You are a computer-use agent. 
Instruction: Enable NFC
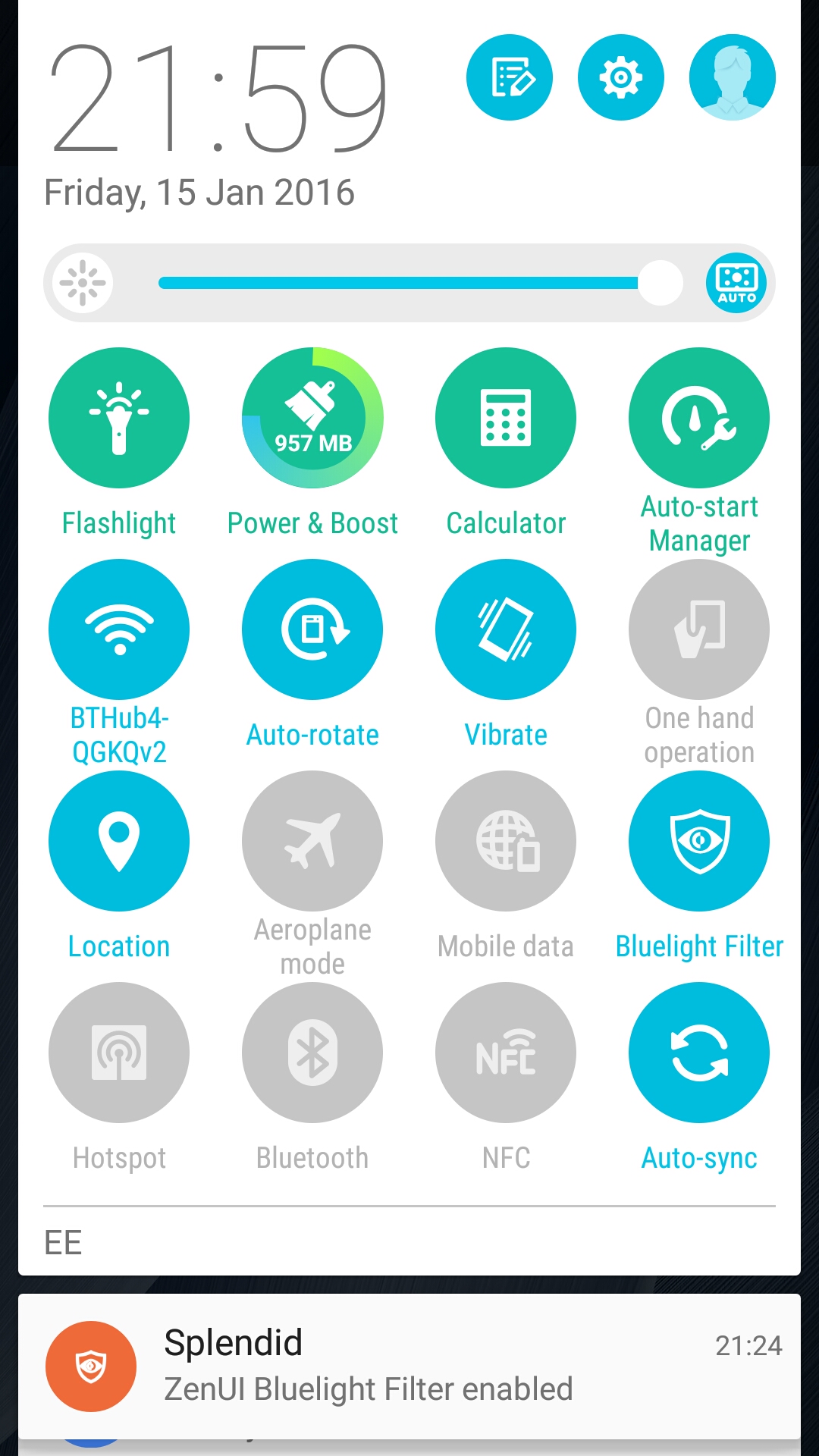[506, 1053]
